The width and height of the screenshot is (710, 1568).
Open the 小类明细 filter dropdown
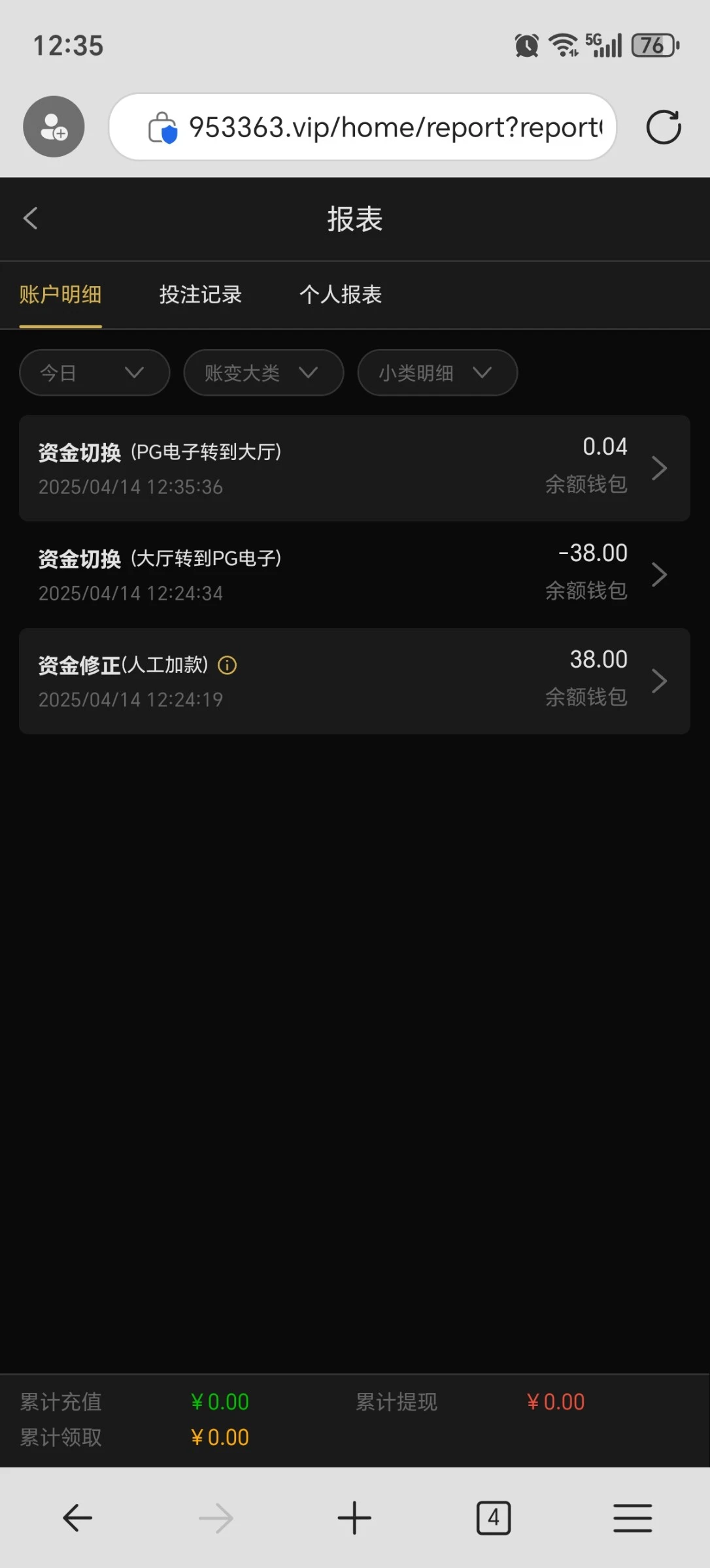(437, 373)
